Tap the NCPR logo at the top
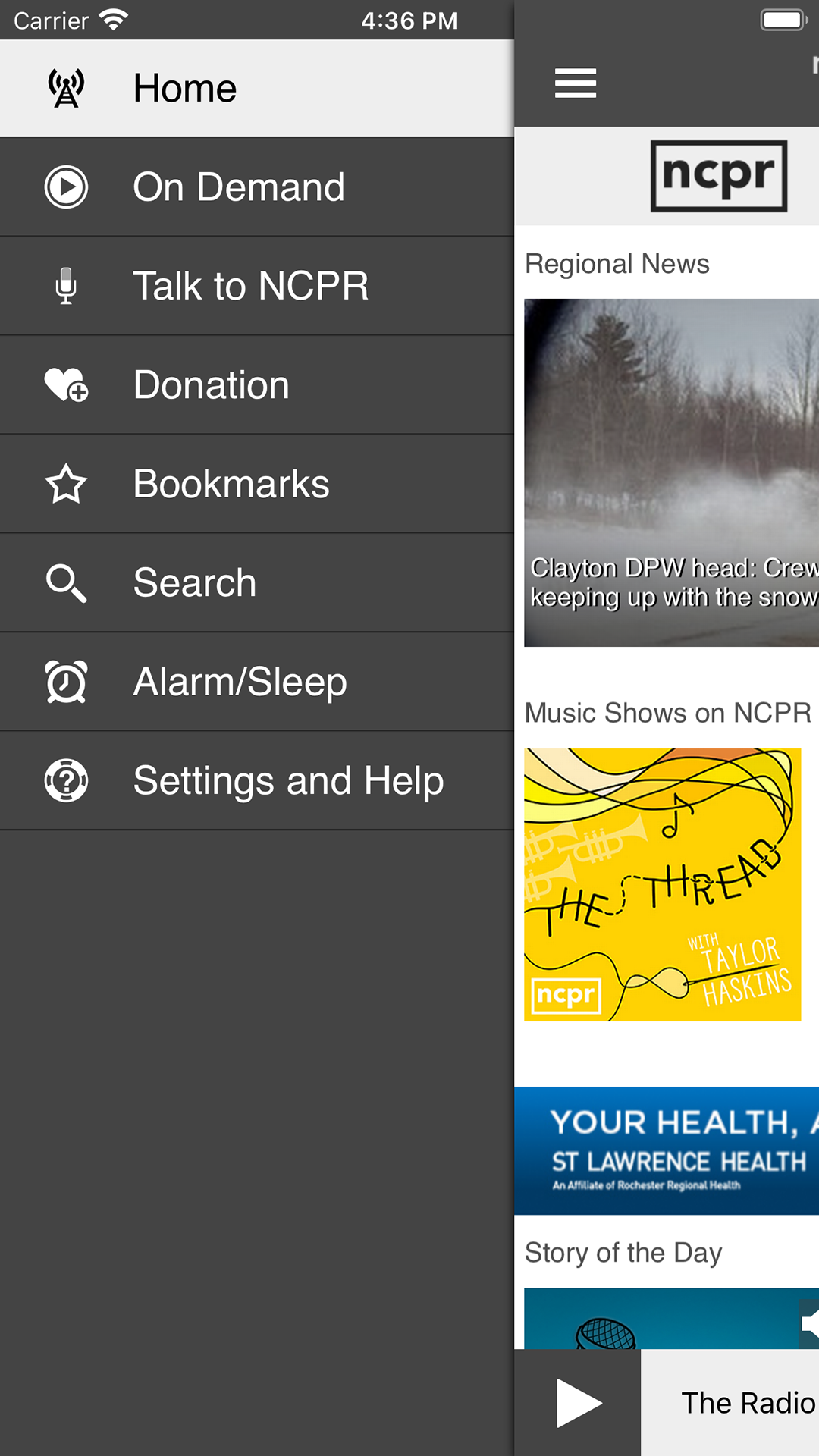 719,176
